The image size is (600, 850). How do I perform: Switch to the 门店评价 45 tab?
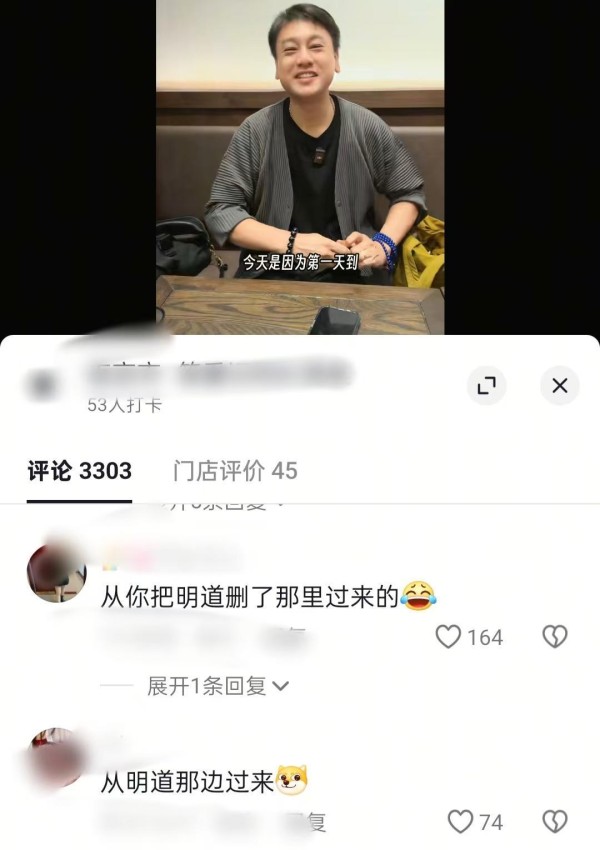(x=235, y=470)
